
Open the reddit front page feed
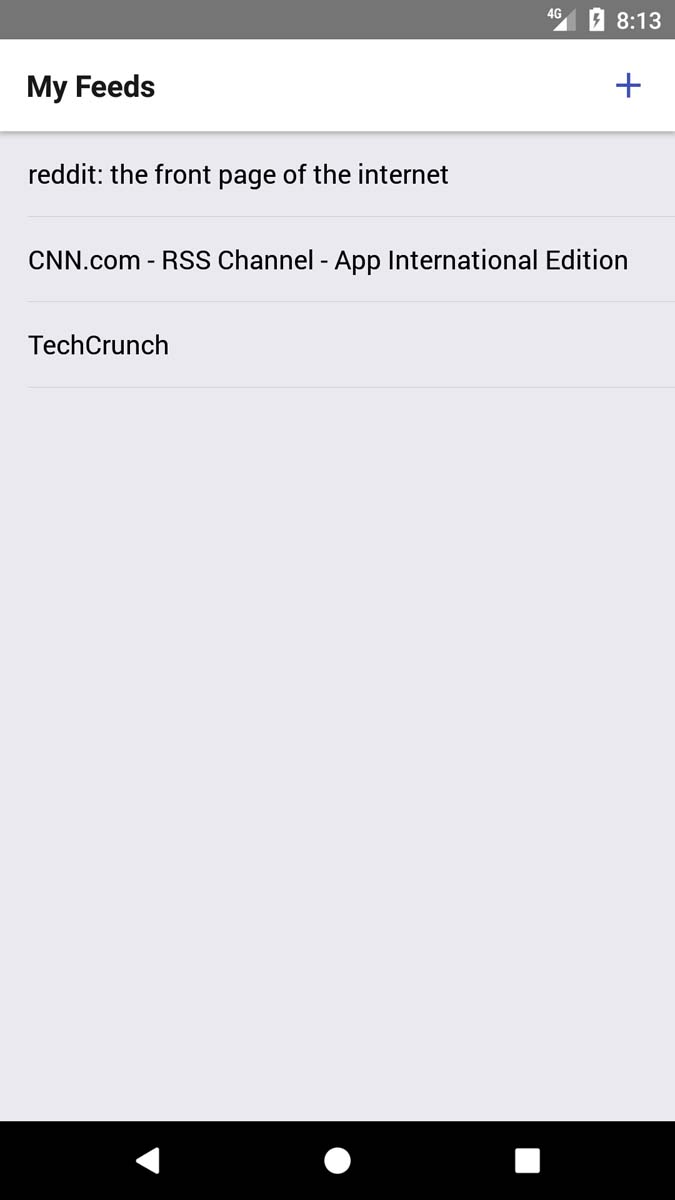(238, 175)
